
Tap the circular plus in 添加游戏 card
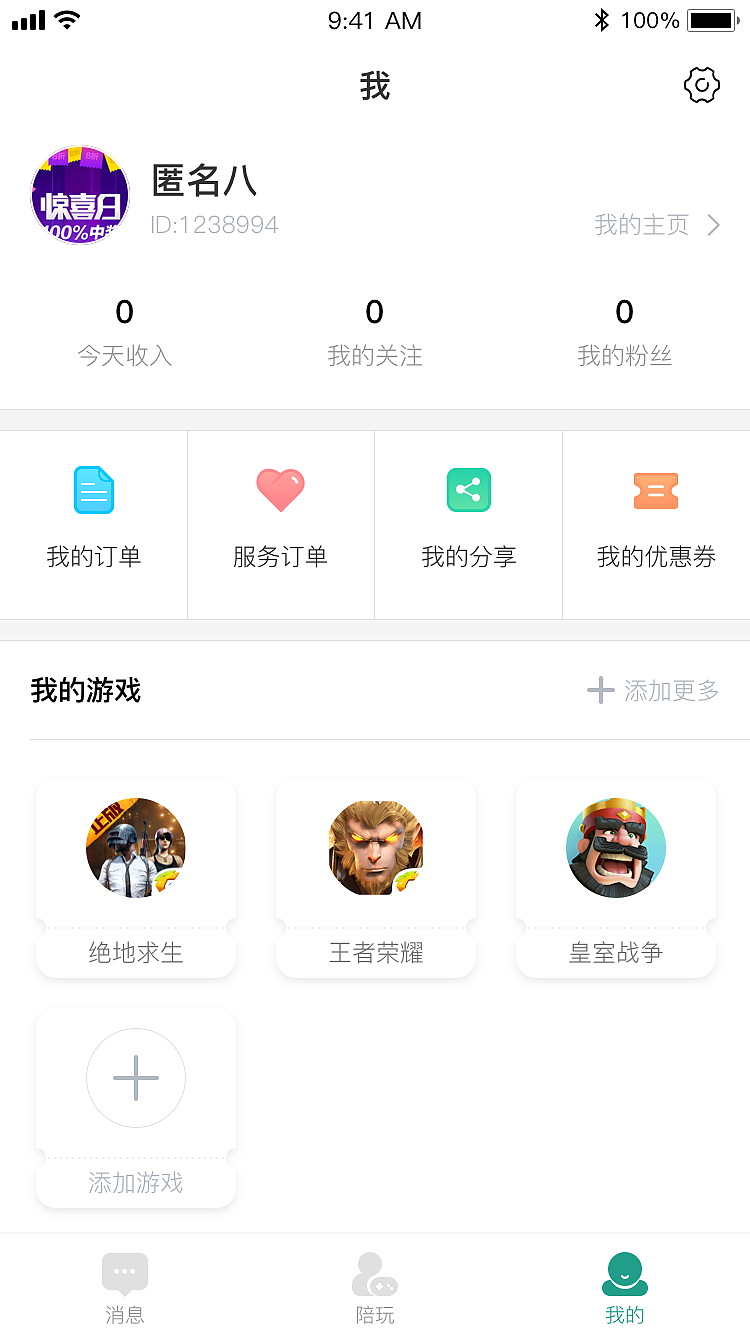(x=135, y=1078)
